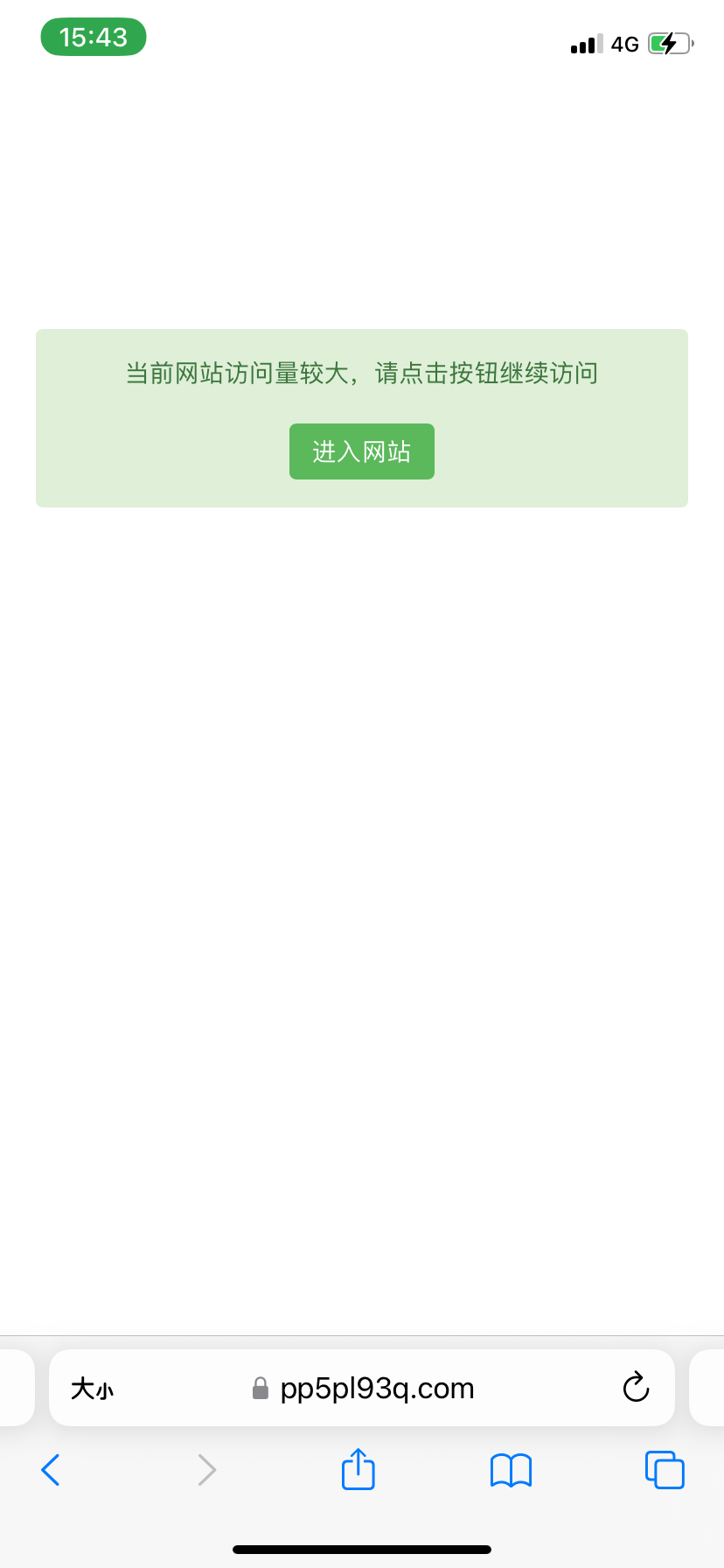Show all open tabs

(x=665, y=1470)
